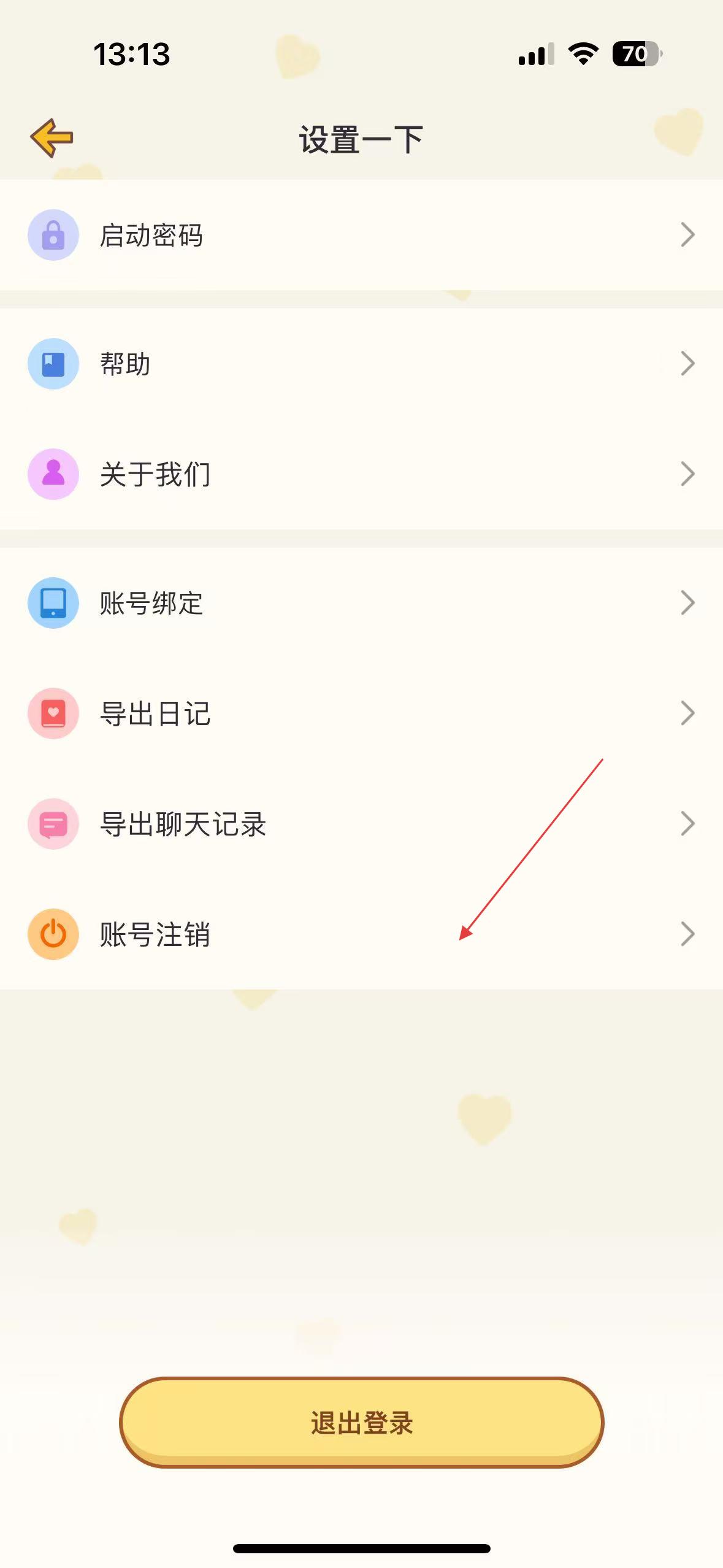
Task: Open the 启动密码 setting
Action: point(361,235)
